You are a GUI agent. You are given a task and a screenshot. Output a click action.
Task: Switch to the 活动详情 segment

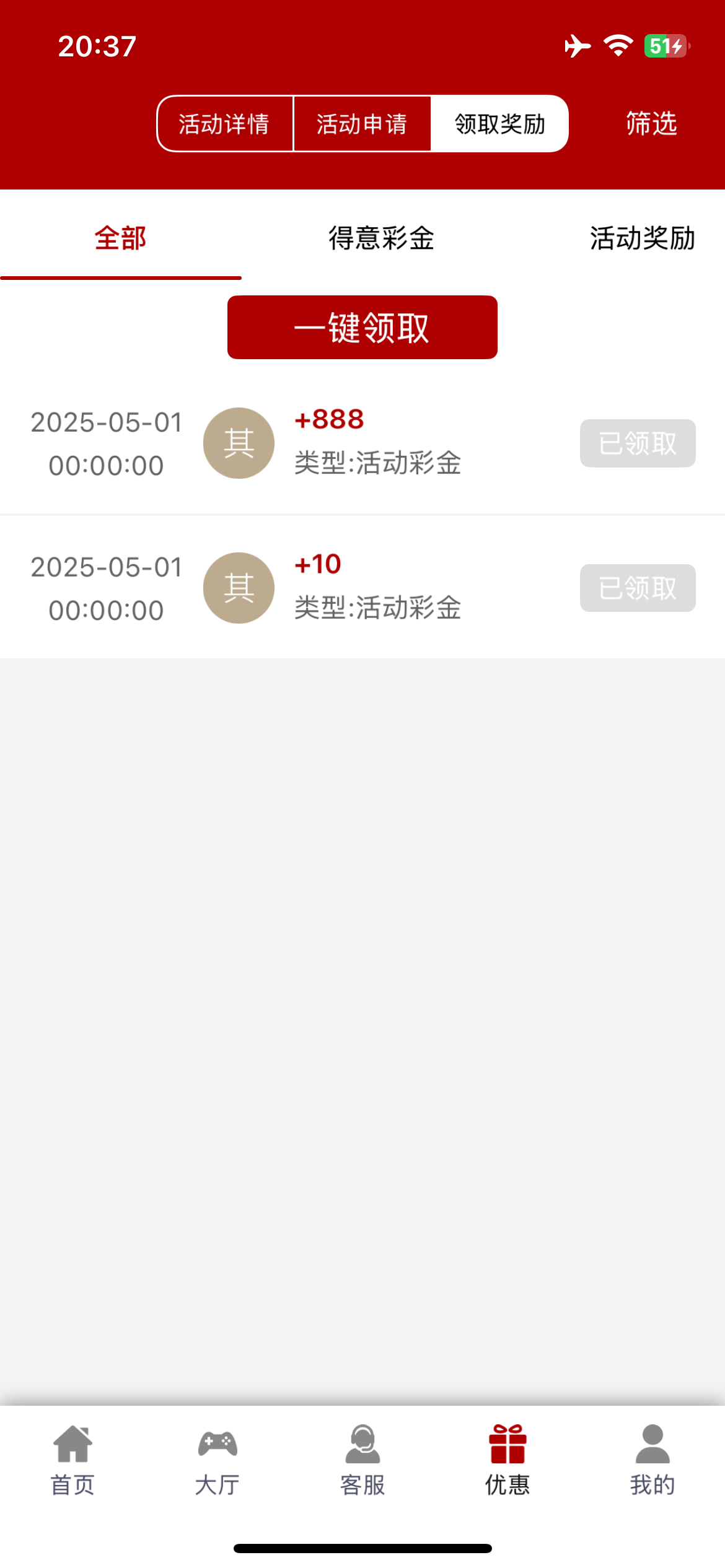click(224, 124)
